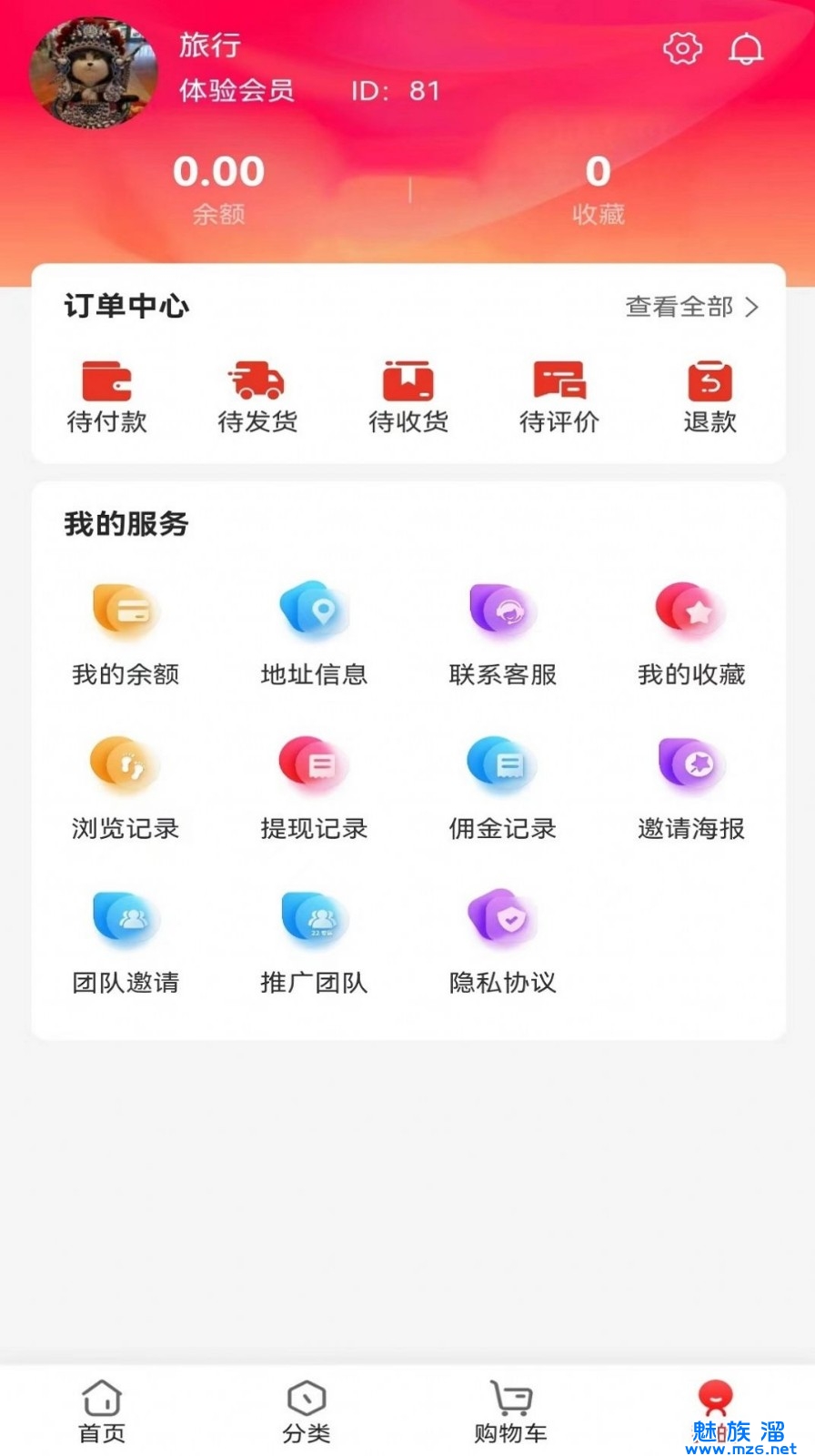This screenshot has height=1456, width=815.
Task: Open 提现记录 withdrawal records
Action: 314,788
